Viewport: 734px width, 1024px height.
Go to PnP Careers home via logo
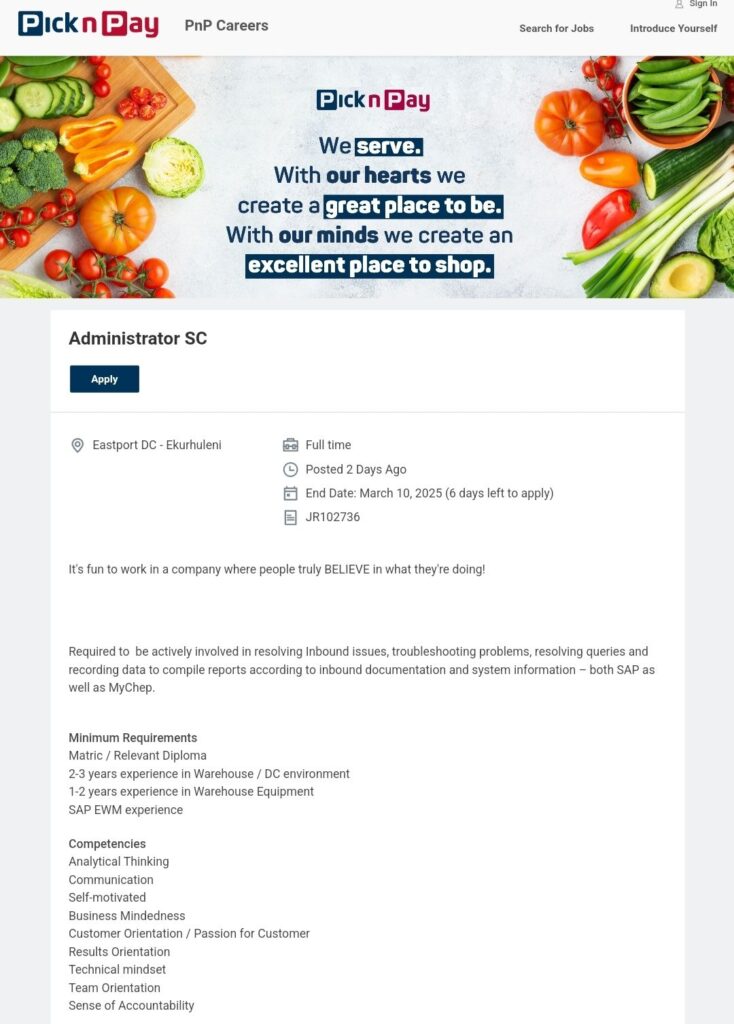(88, 25)
